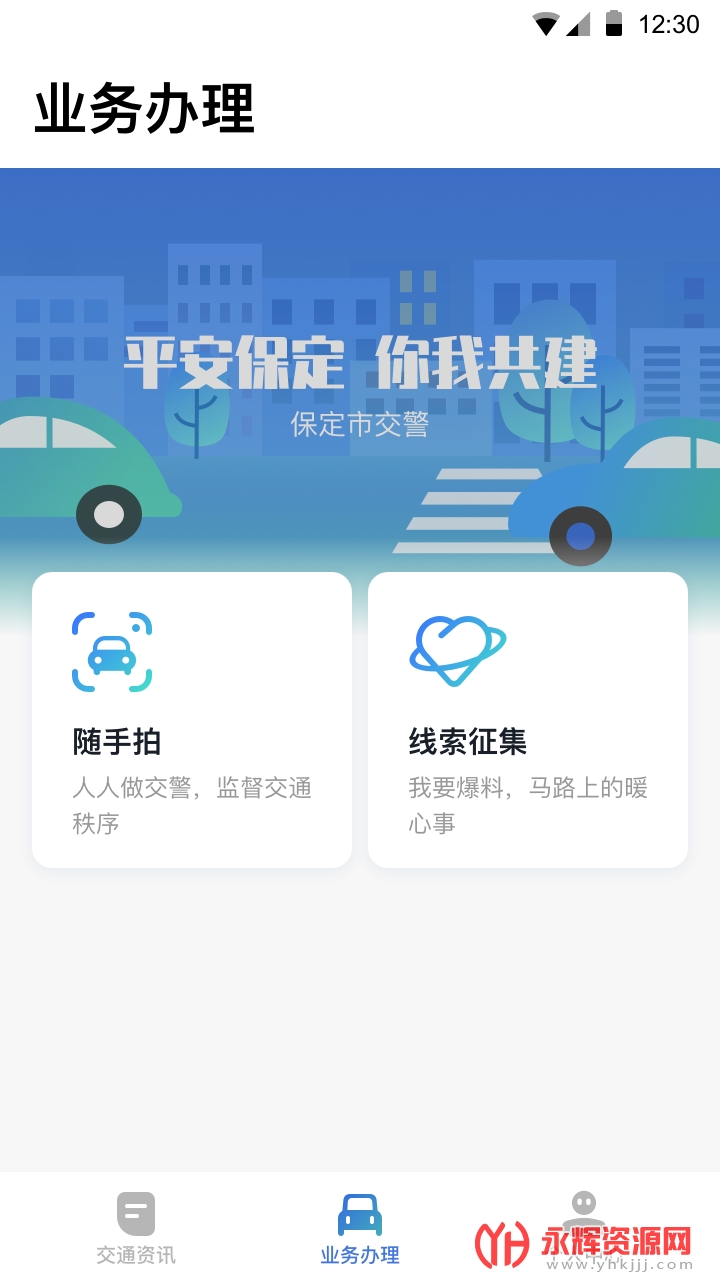Screen dimensions: 720x1280
Task: Switch to the 交通资讯 tab
Action: pyautogui.click(x=134, y=1230)
